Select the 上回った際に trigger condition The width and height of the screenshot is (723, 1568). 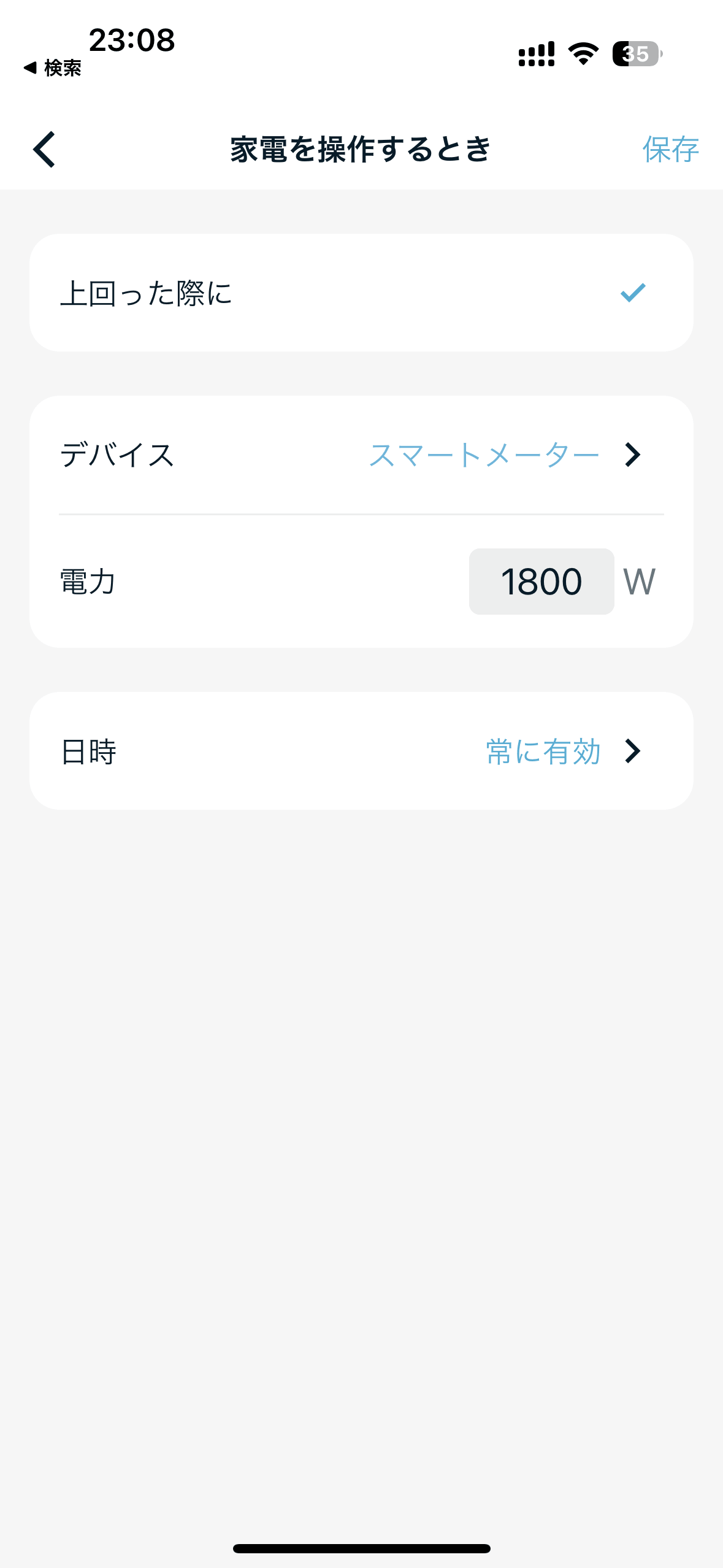click(362, 293)
